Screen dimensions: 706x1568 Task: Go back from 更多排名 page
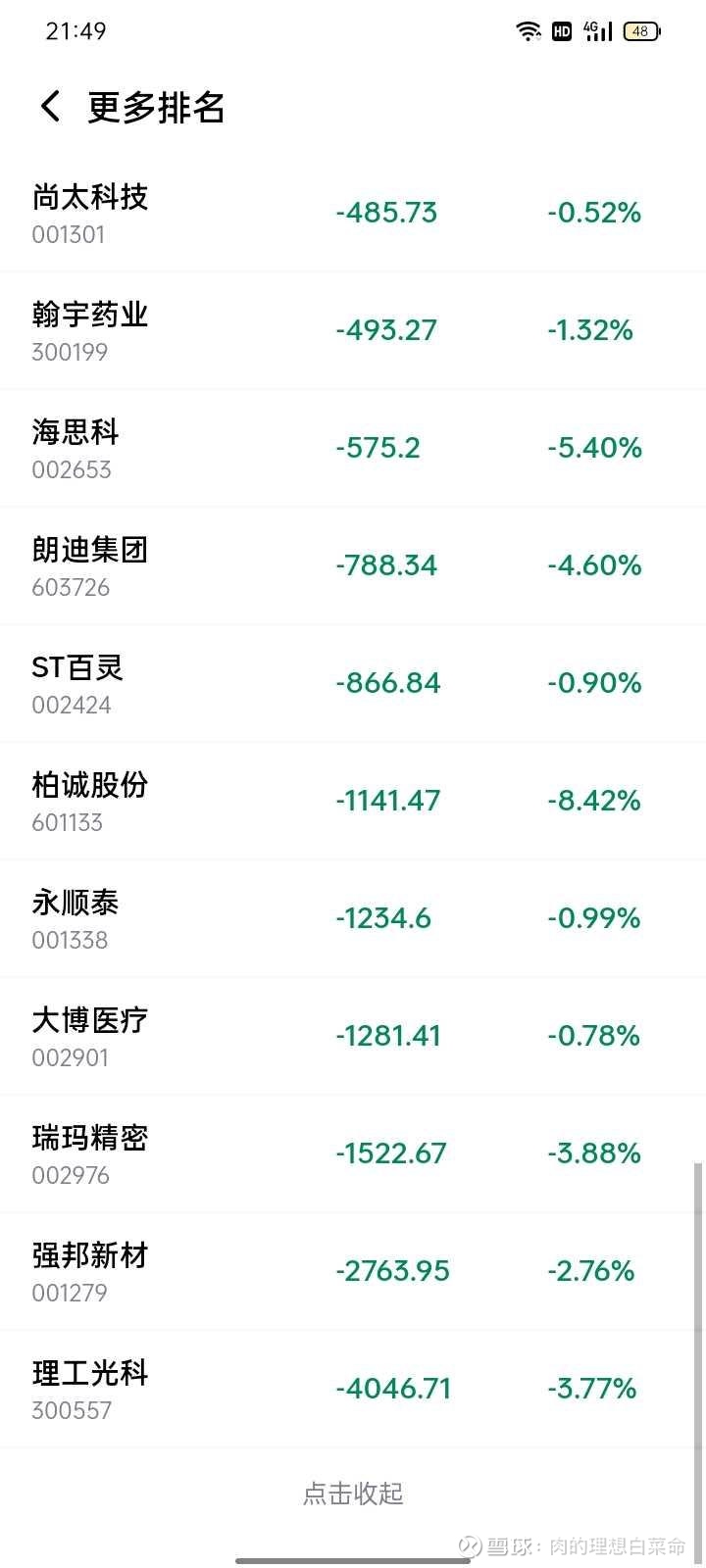[x=50, y=106]
